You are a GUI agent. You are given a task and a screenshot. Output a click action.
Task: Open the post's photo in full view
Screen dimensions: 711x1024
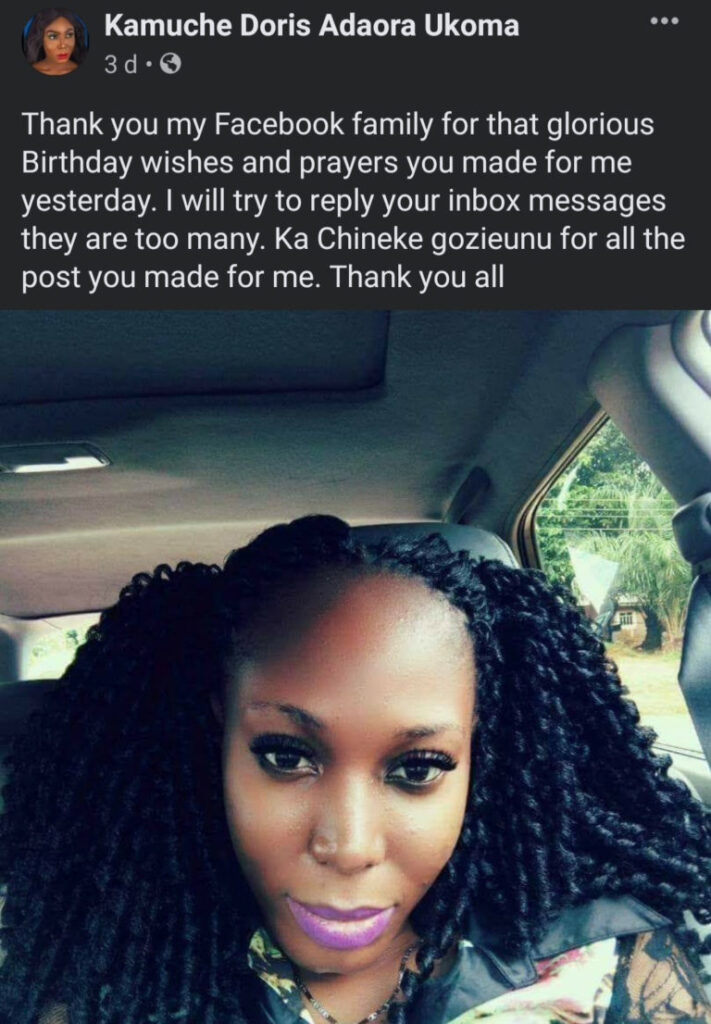tap(355, 666)
